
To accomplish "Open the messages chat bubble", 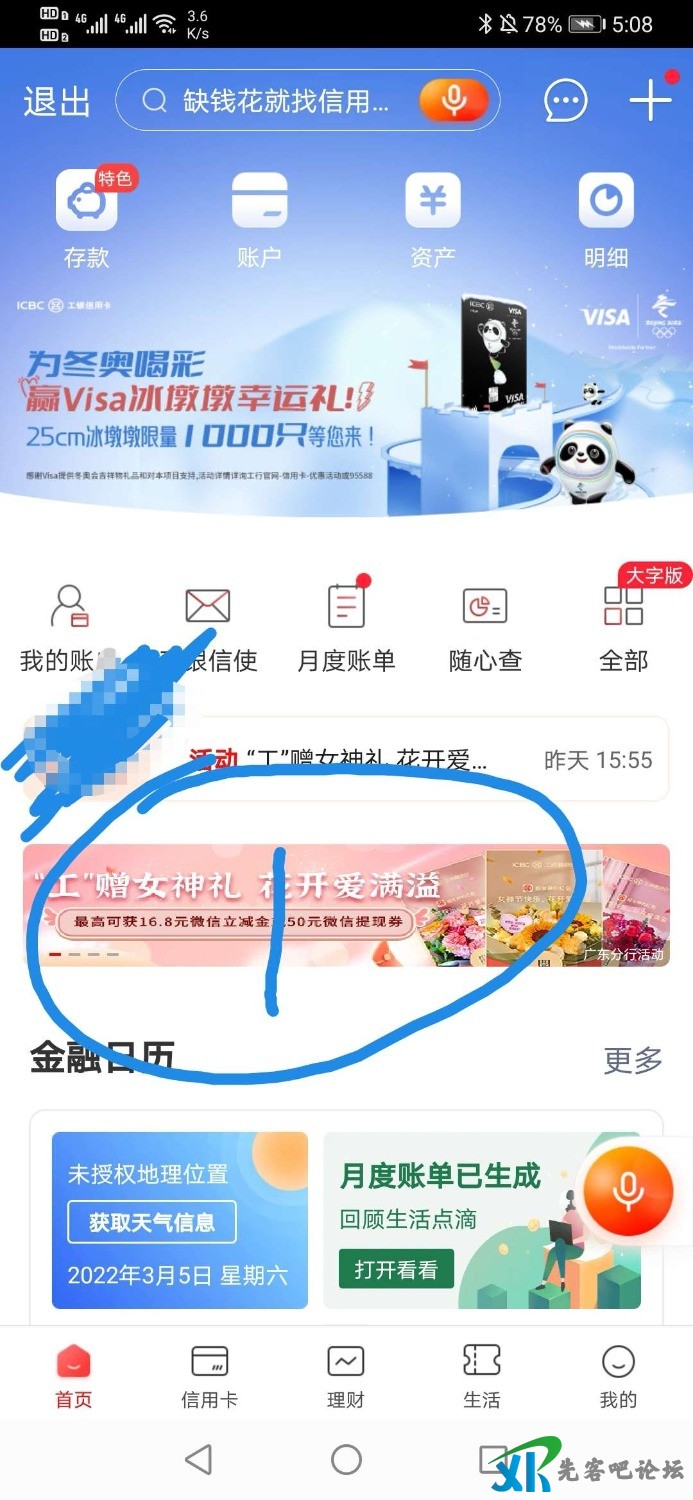I will pyautogui.click(x=565, y=101).
